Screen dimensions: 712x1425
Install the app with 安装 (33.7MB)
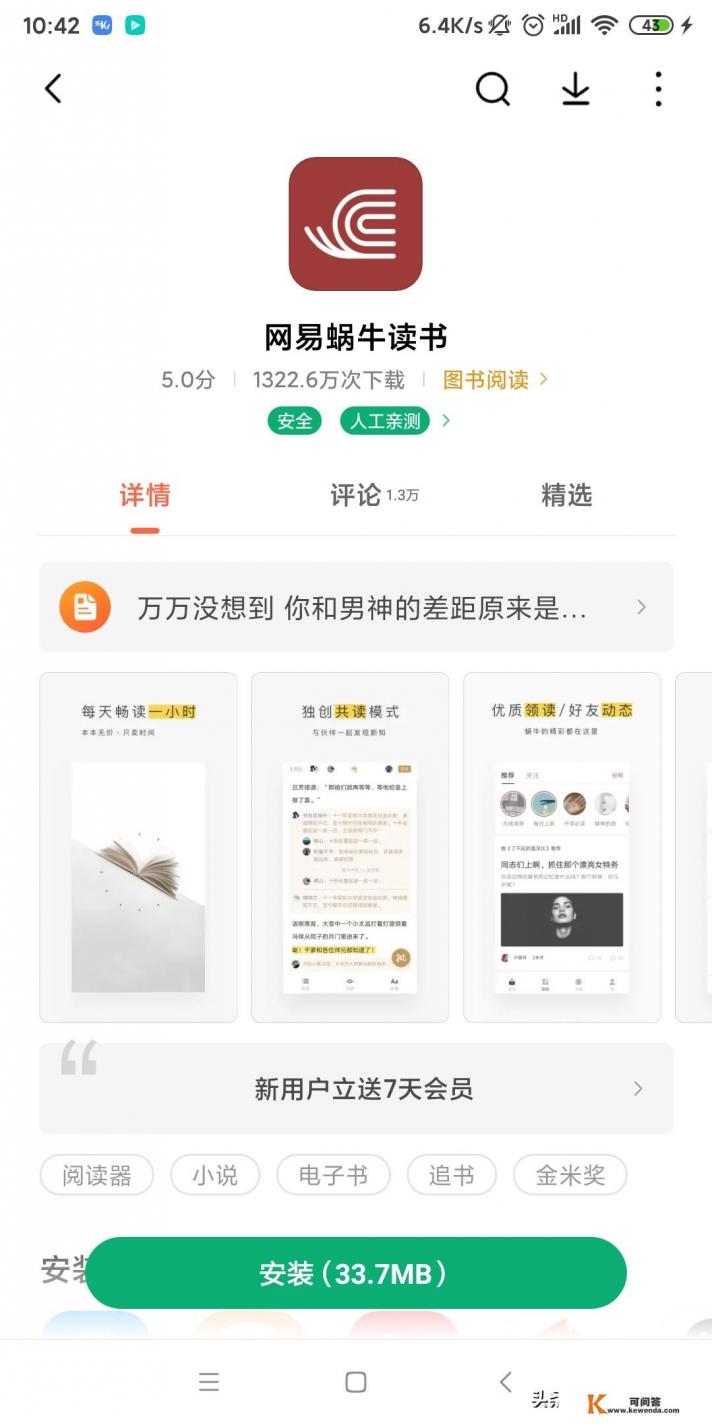(x=356, y=1273)
